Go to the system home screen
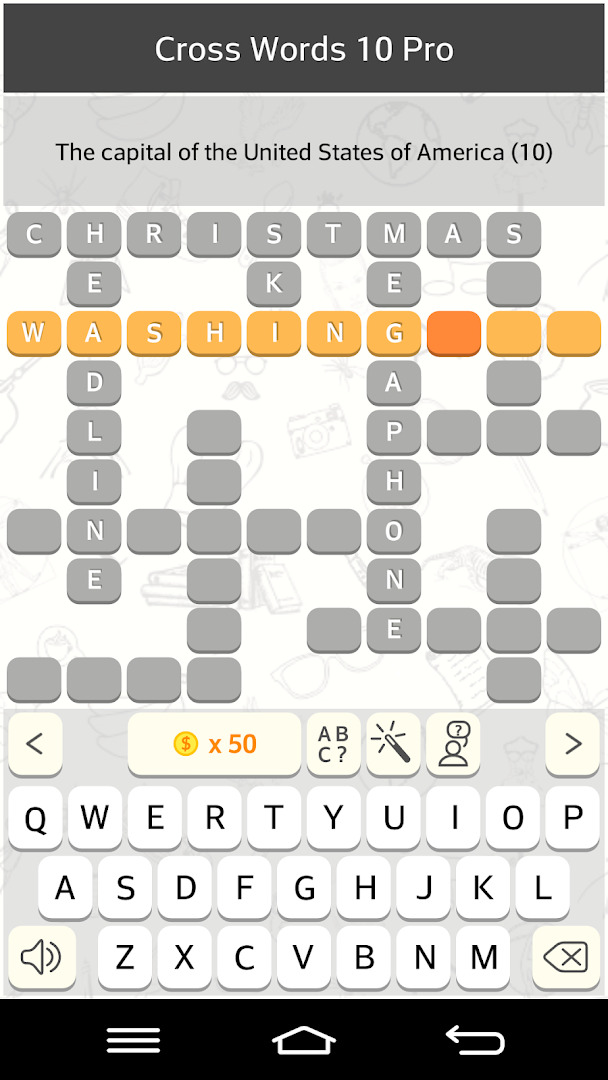 [304, 1039]
